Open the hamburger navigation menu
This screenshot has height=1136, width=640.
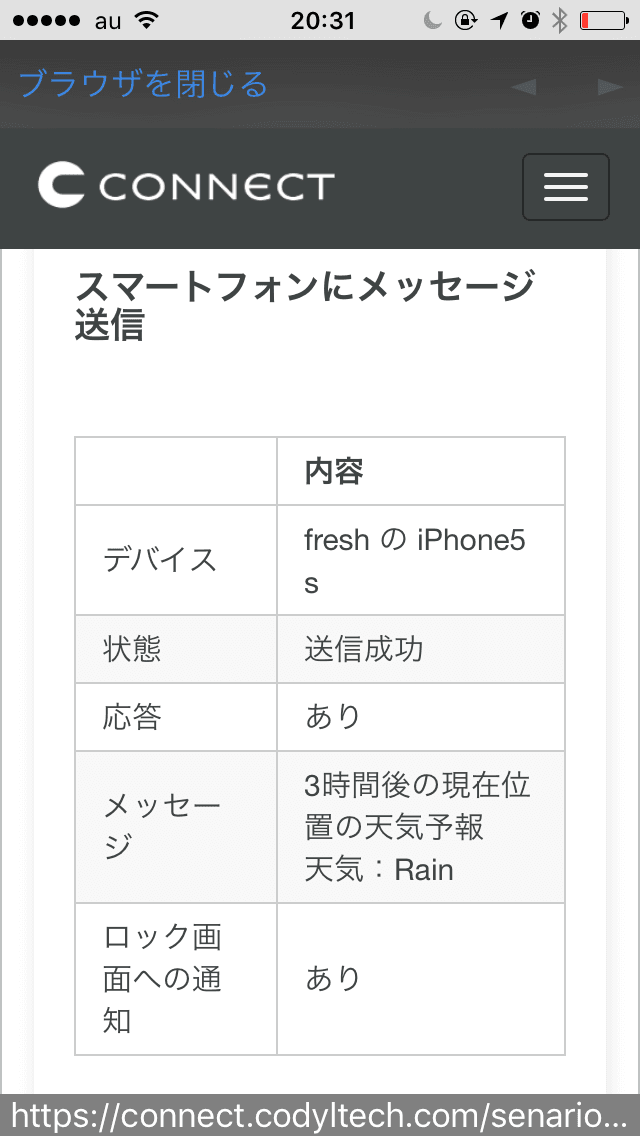coord(565,187)
